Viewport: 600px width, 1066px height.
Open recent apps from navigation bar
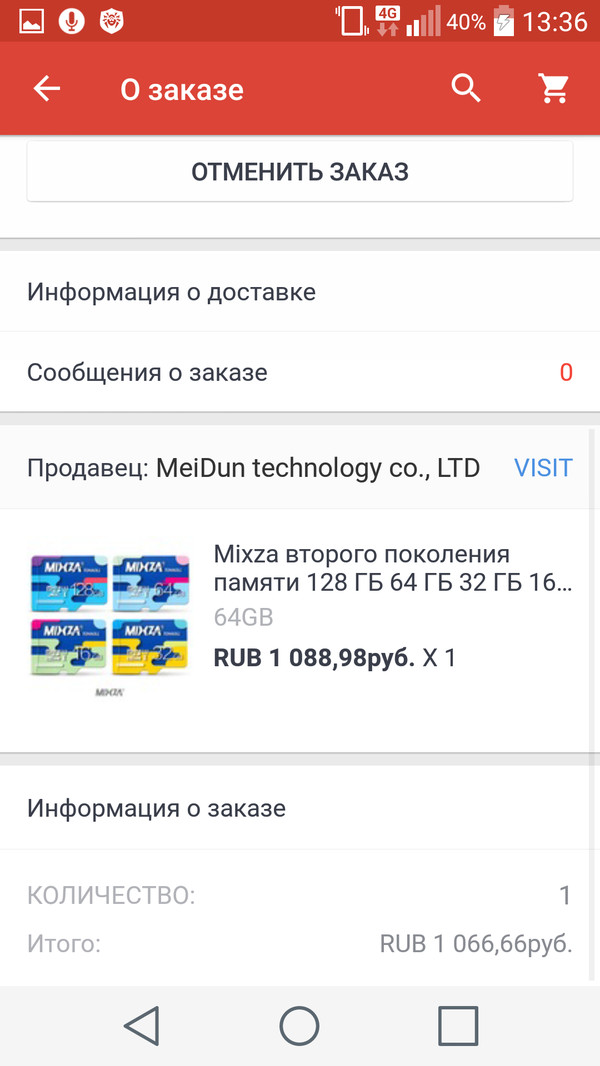coord(458,1026)
